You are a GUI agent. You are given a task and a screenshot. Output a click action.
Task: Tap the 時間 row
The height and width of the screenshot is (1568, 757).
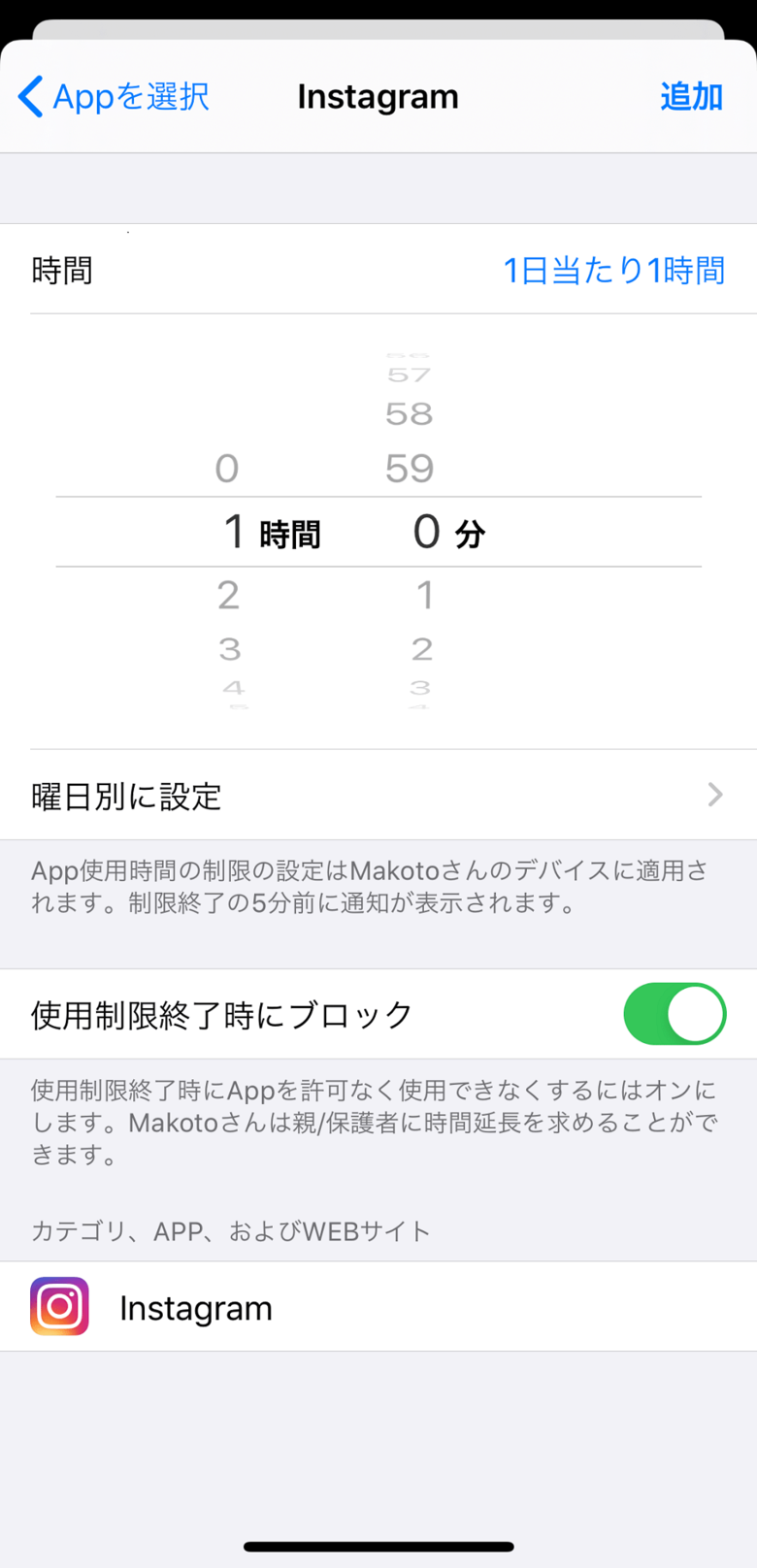pyautogui.click(x=63, y=271)
